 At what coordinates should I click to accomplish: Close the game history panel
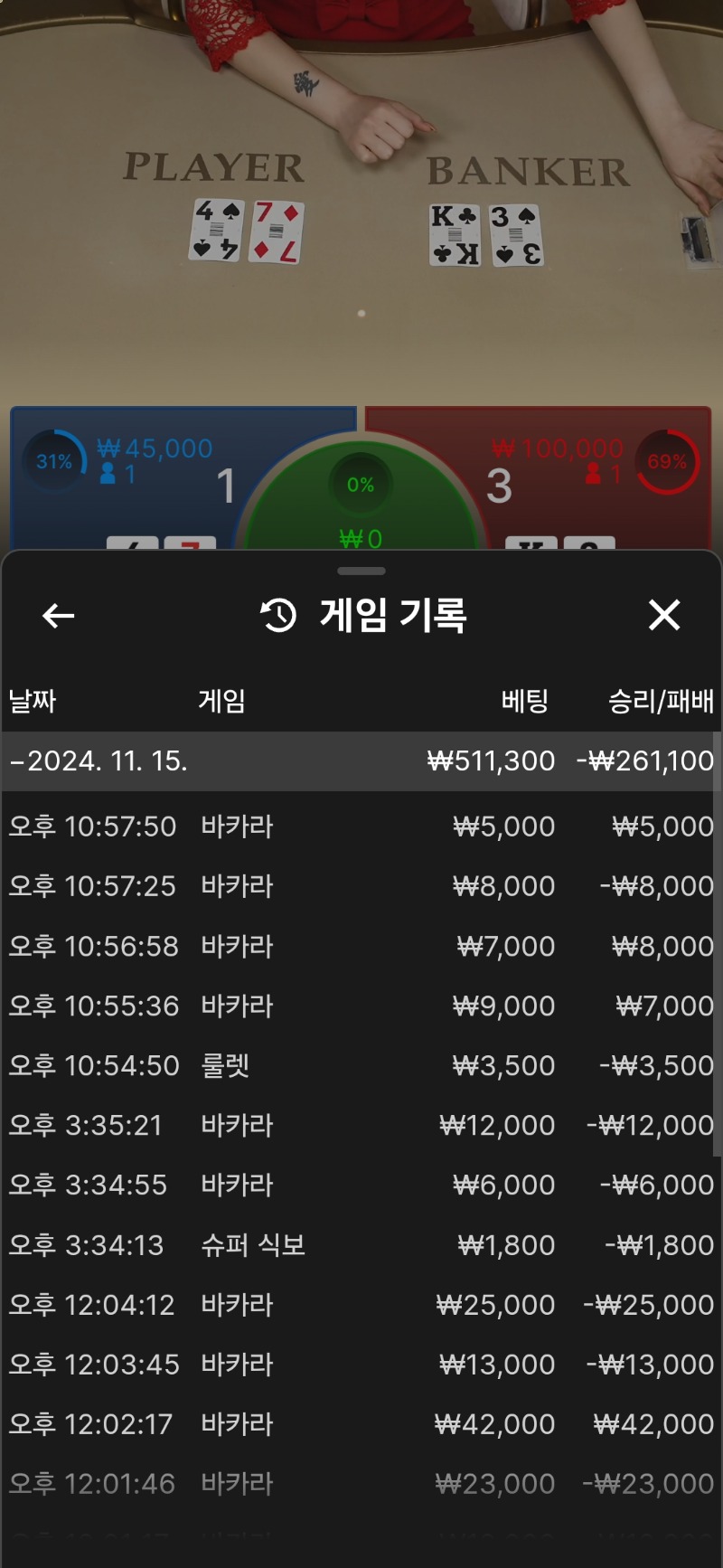664,616
